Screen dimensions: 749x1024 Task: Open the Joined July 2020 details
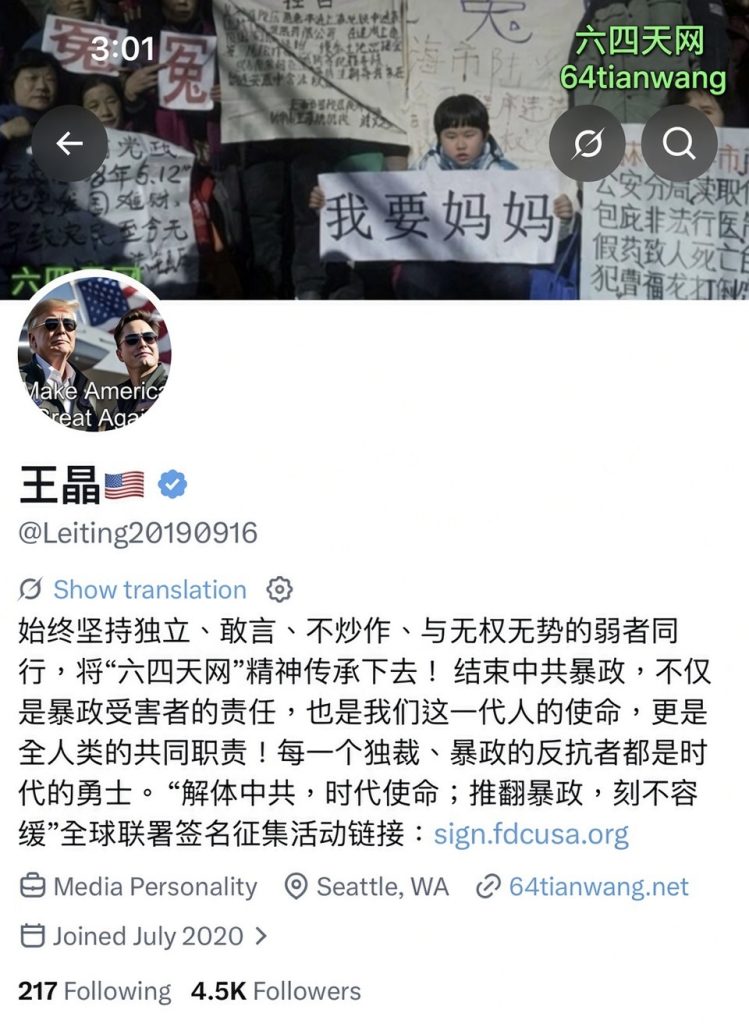(x=144, y=936)
